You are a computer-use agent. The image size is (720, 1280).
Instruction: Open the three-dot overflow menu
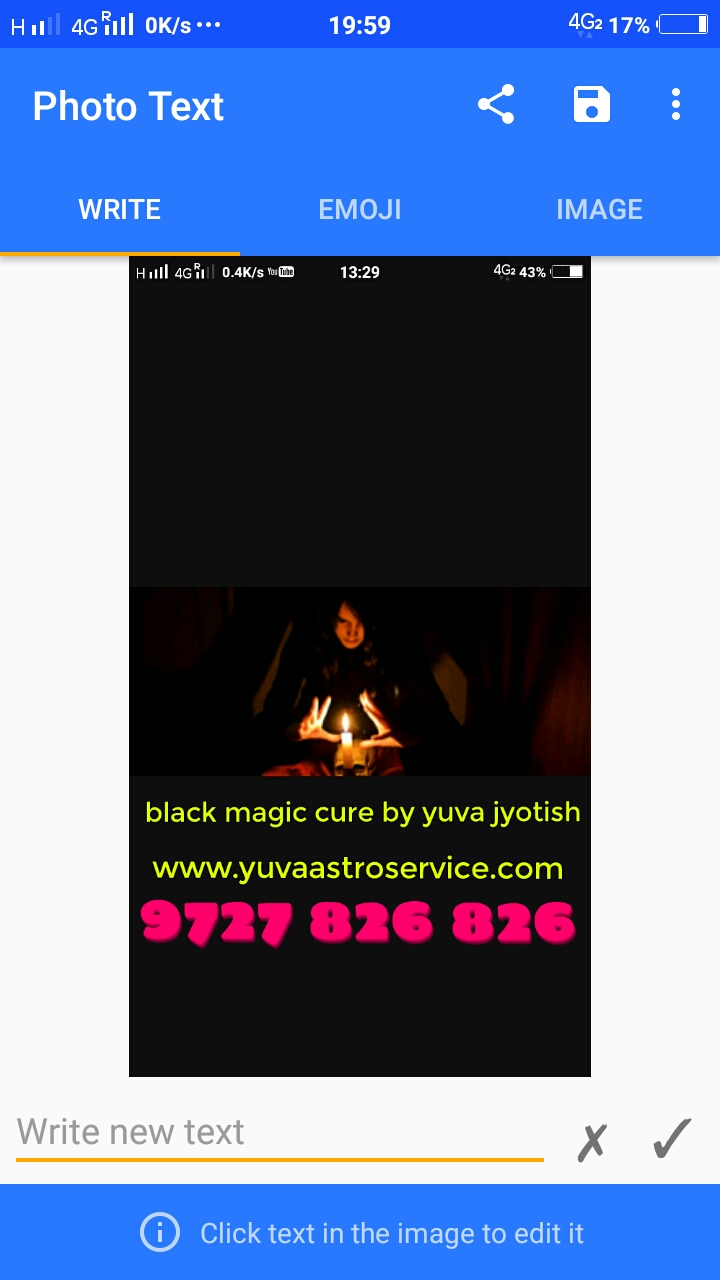[x=676, y=105]
